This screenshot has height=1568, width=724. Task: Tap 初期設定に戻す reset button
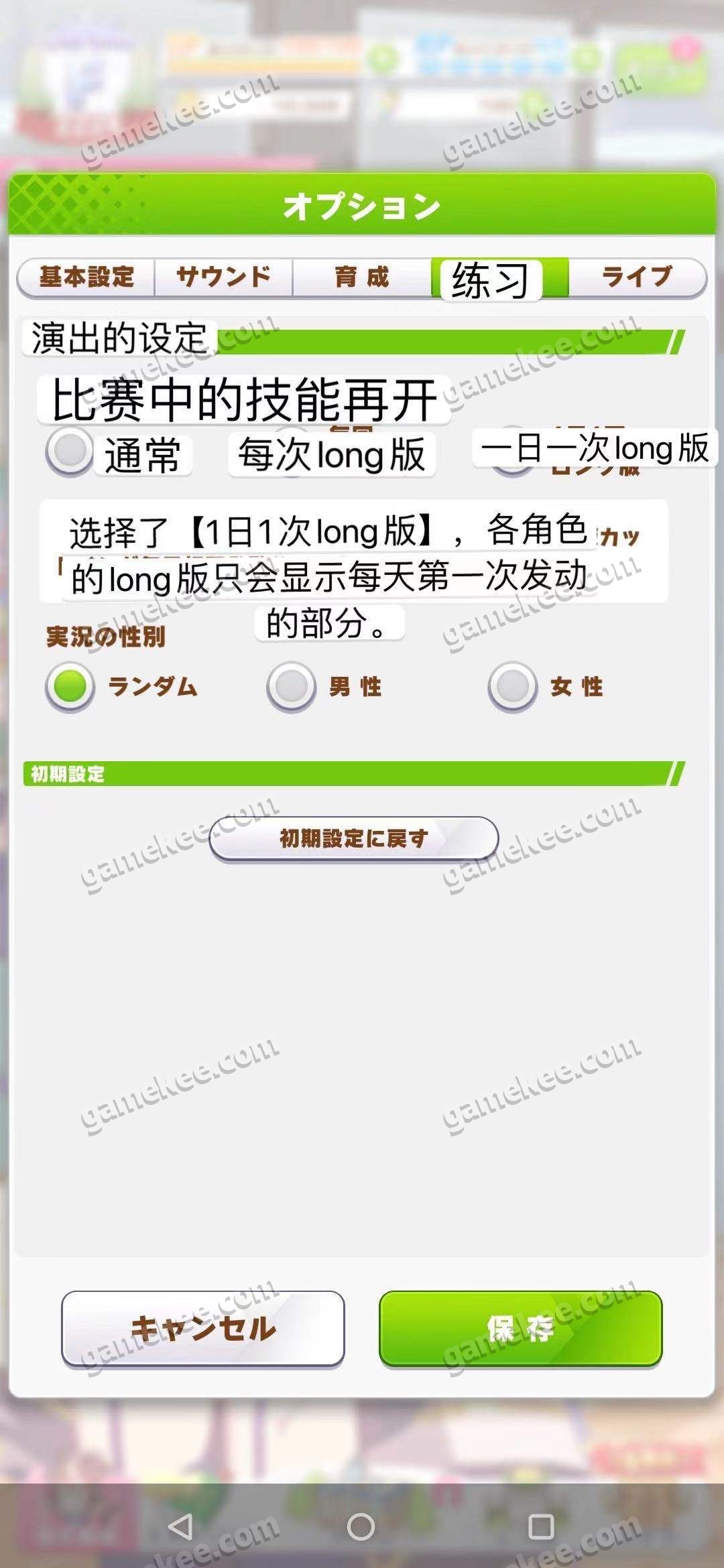click(354, 838)
